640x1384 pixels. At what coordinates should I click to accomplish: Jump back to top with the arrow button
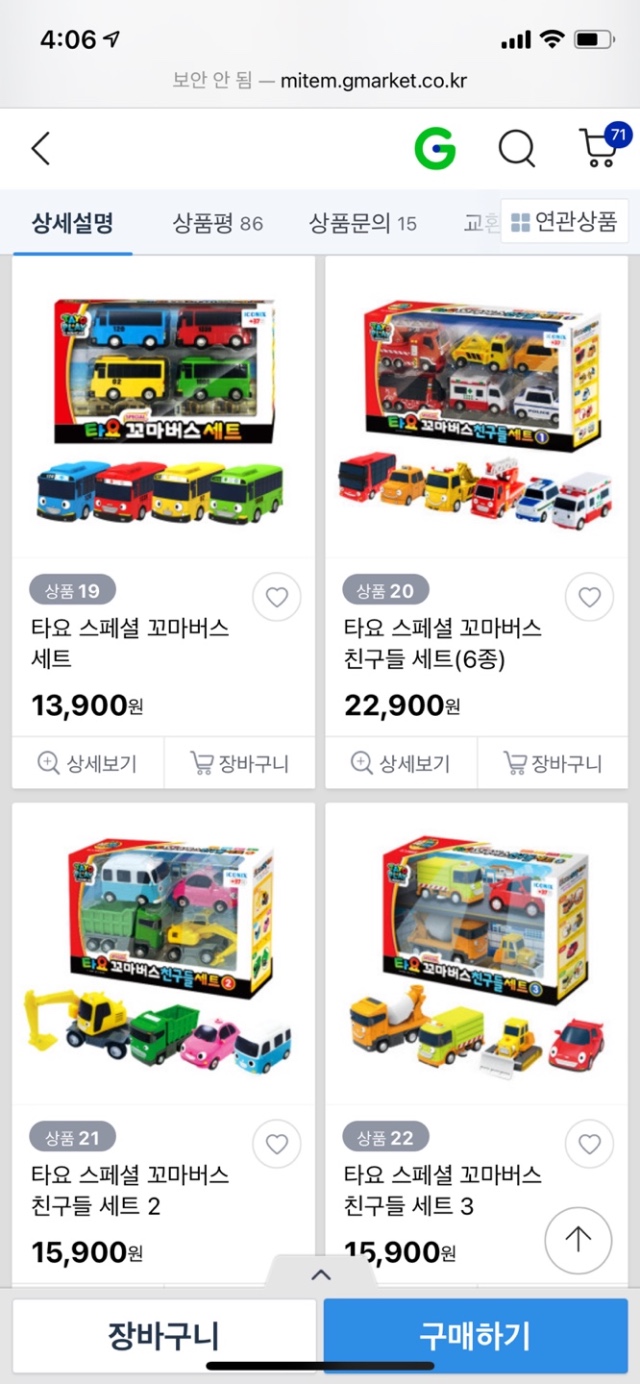click(578, 1240)
